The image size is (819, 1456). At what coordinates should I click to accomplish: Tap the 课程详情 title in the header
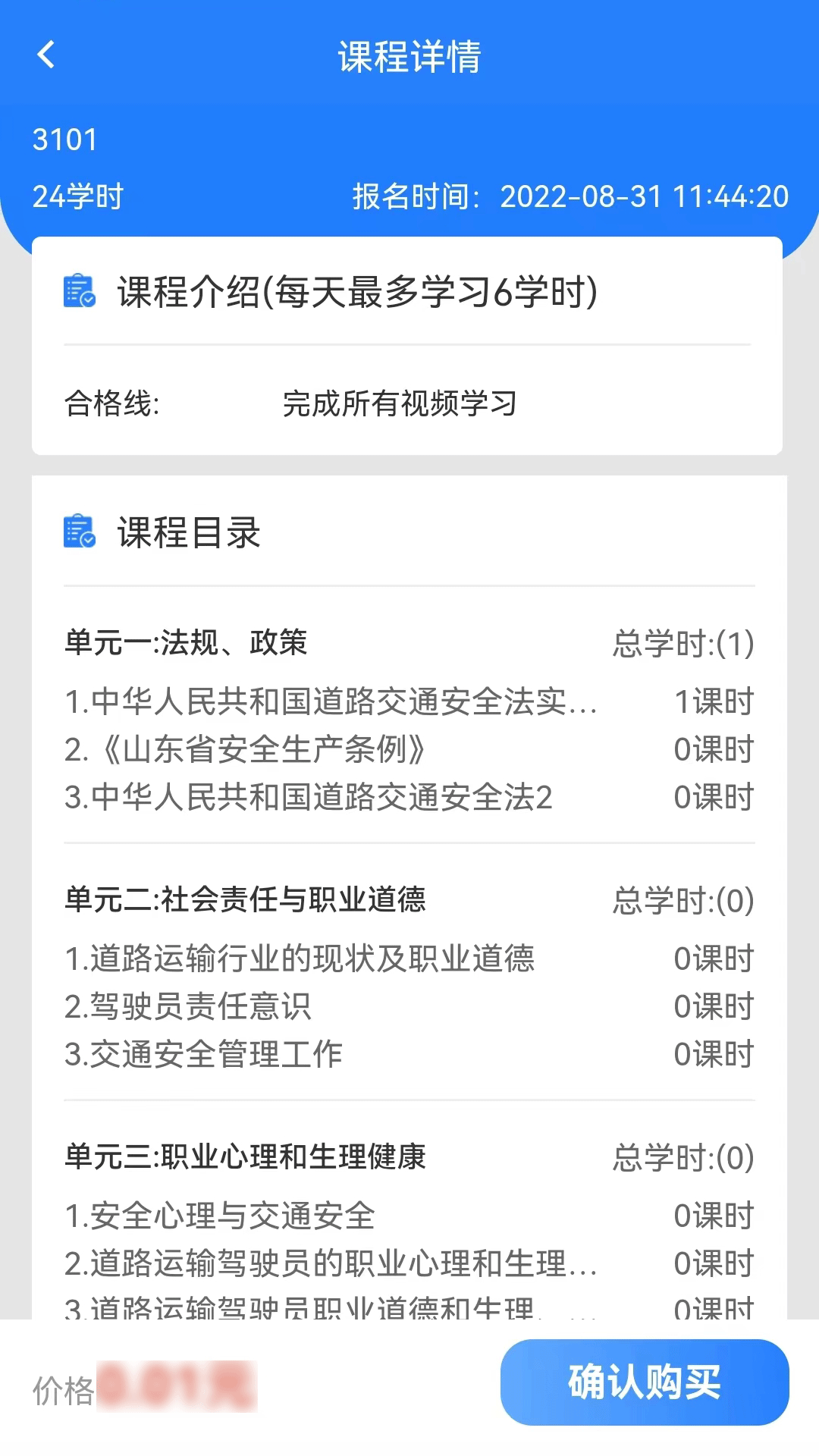[x=409, y=58]
